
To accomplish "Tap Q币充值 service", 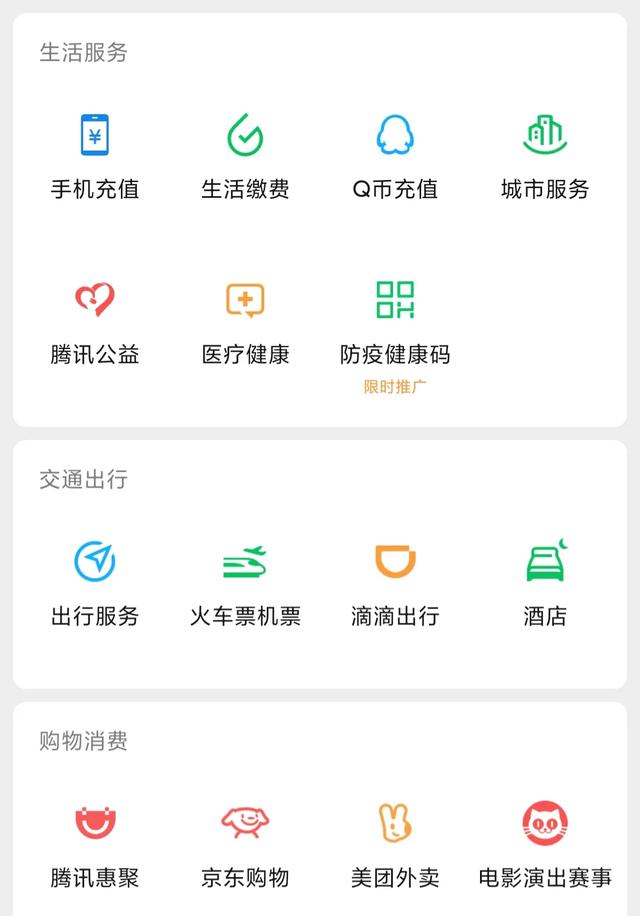I will coord(395,155).
